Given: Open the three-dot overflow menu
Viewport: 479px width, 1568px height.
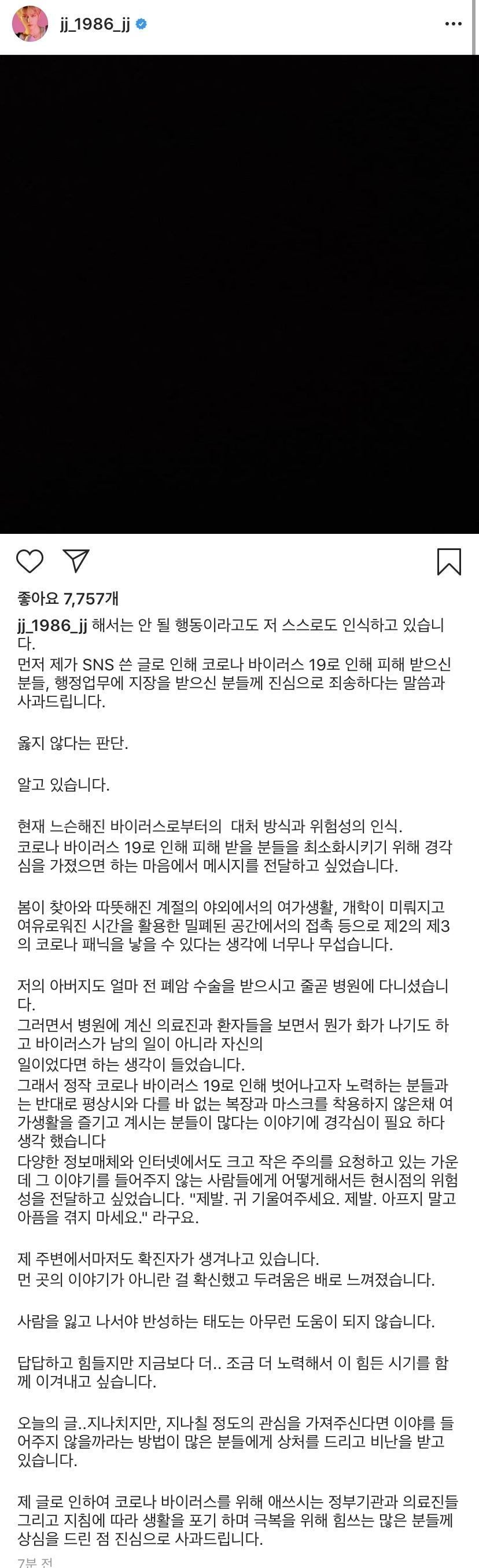Looking at the screenshot, I should (x=453, y=24).
